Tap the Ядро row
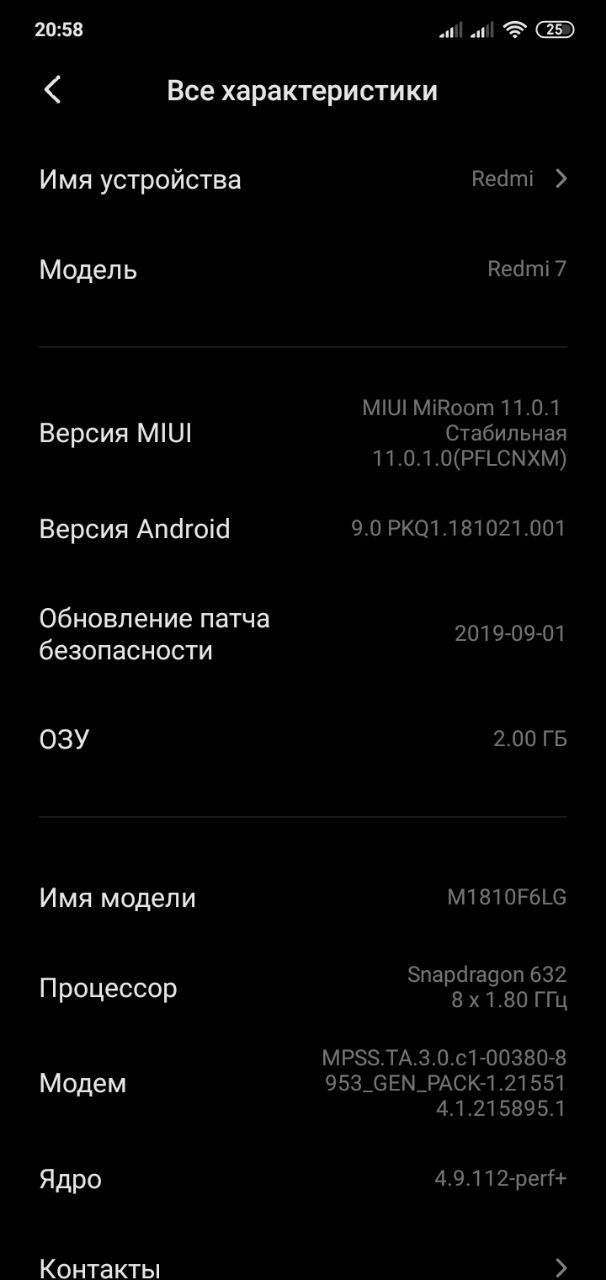606x1280 pixels. coord(303,1178)
